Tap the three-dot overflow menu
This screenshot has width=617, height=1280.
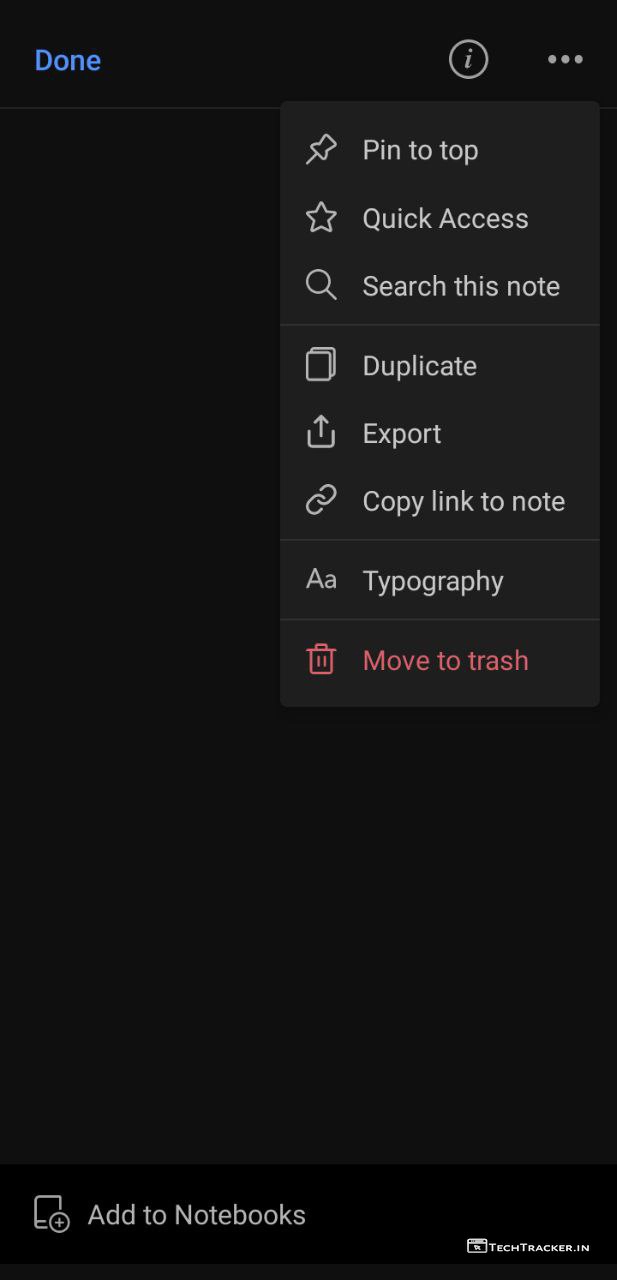[x=565, y=60]
